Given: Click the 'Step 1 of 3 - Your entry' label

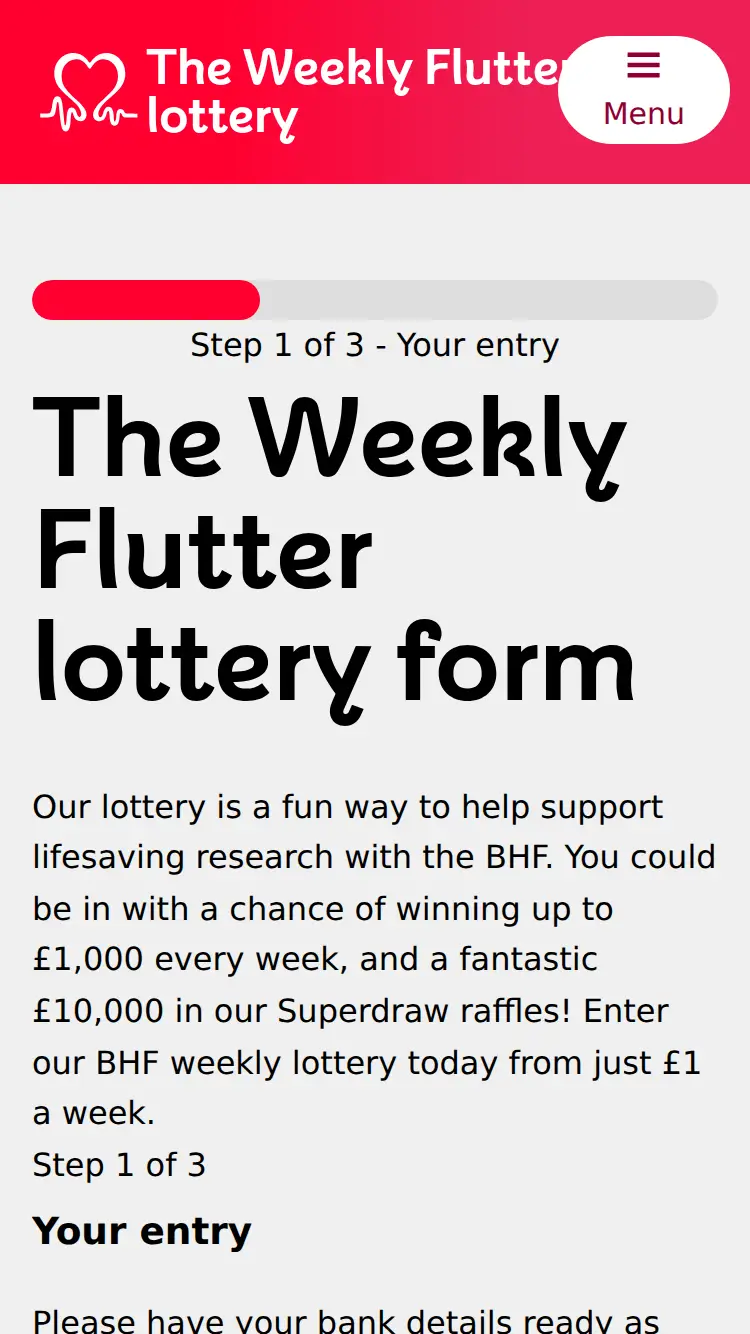Looking at the screenshot, I should coord(374,345).
